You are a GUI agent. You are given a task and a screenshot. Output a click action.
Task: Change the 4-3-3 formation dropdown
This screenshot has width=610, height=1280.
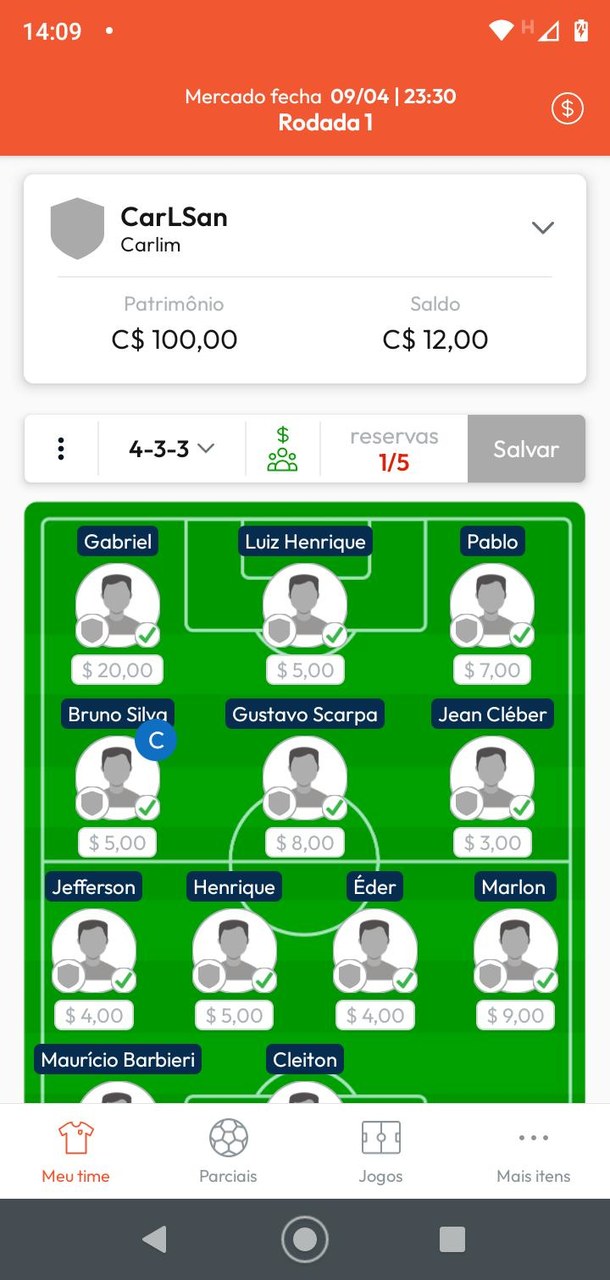pyautogui.click(x=172, y=449)
